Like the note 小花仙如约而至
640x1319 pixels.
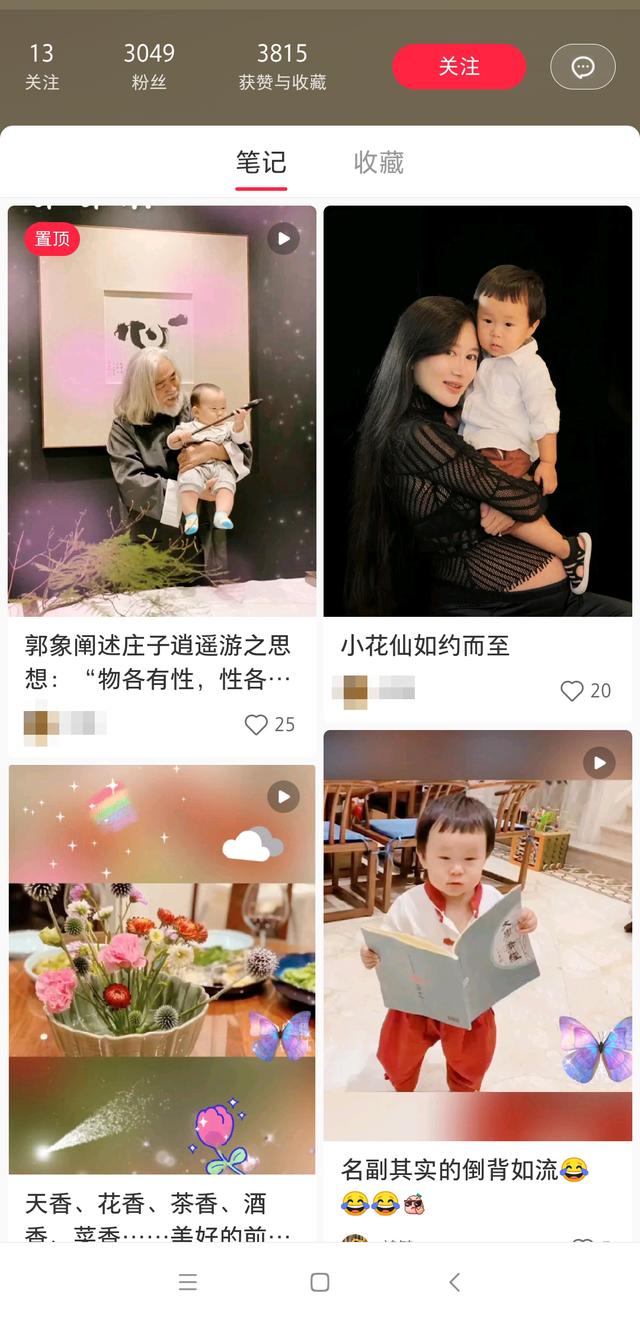point(572,691)
